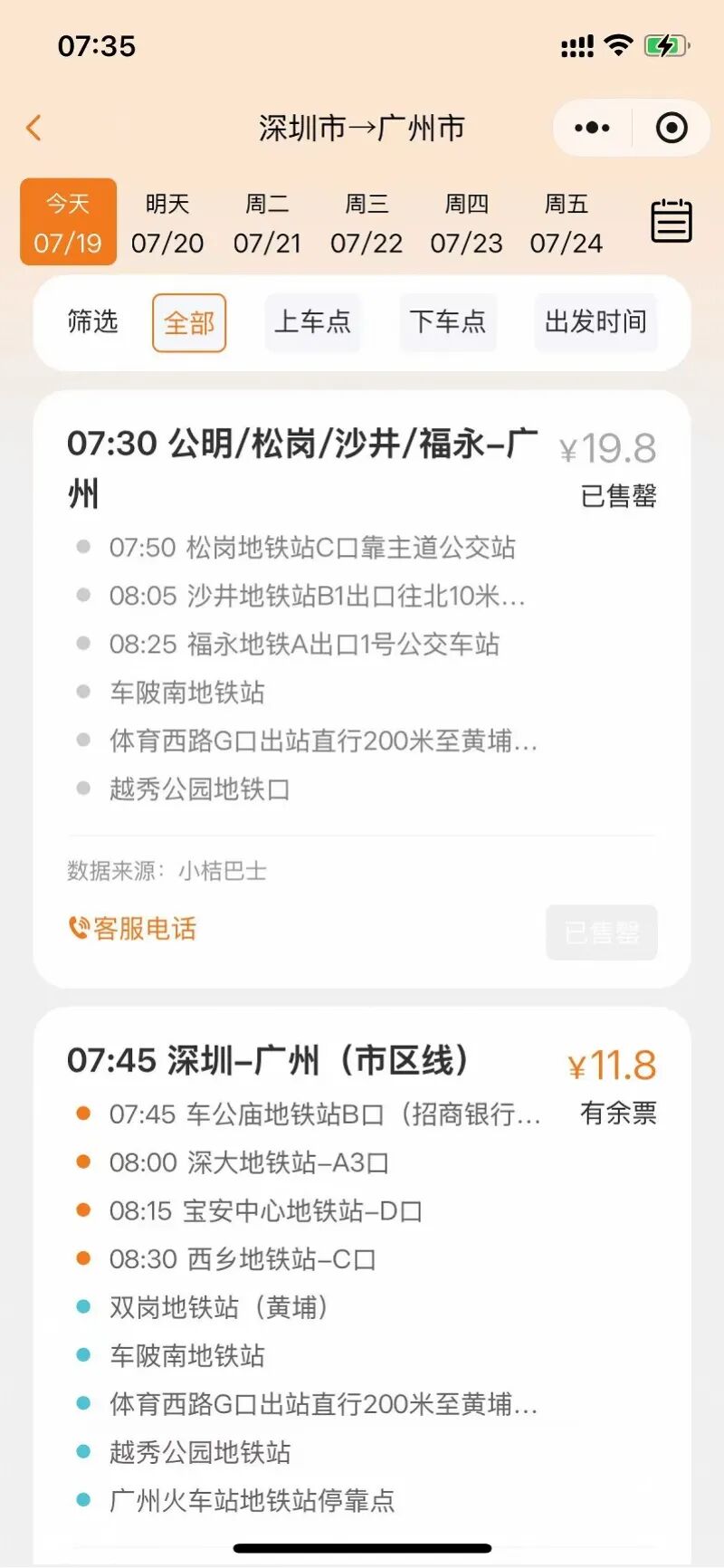This screenshot has height=1568, width=724.
Task: Select today's date 07/19
Action: coord(69,222)
